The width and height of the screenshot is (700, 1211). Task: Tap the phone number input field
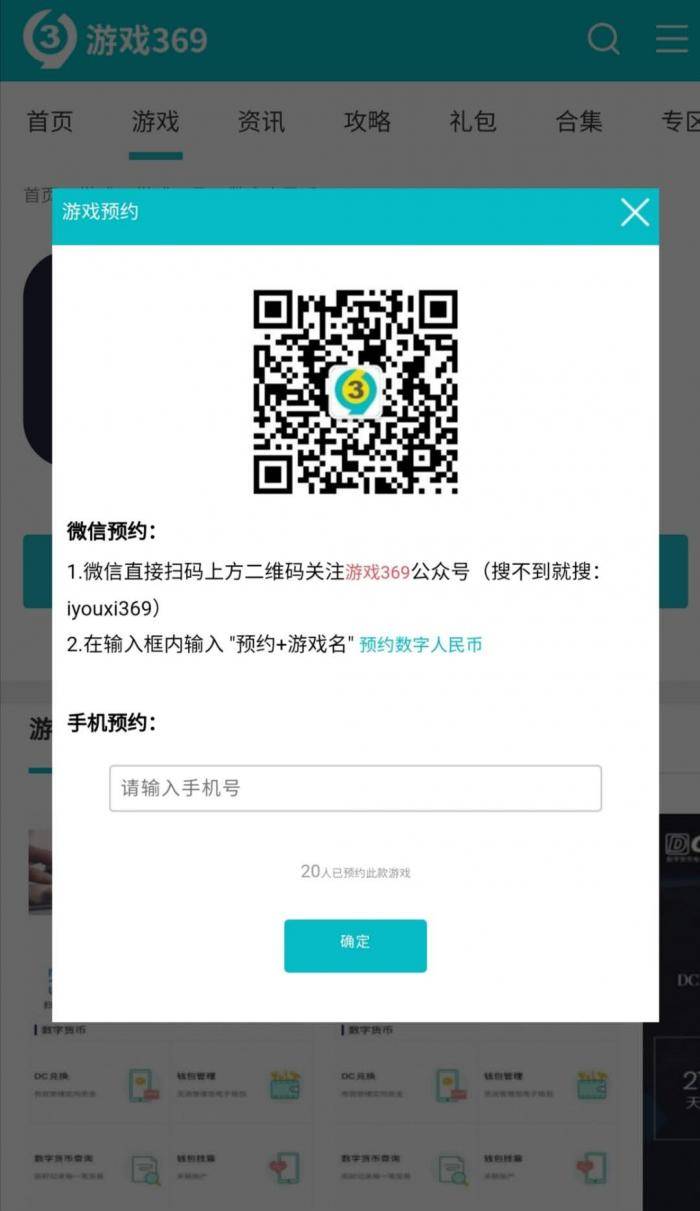click(x=355, y=788)
